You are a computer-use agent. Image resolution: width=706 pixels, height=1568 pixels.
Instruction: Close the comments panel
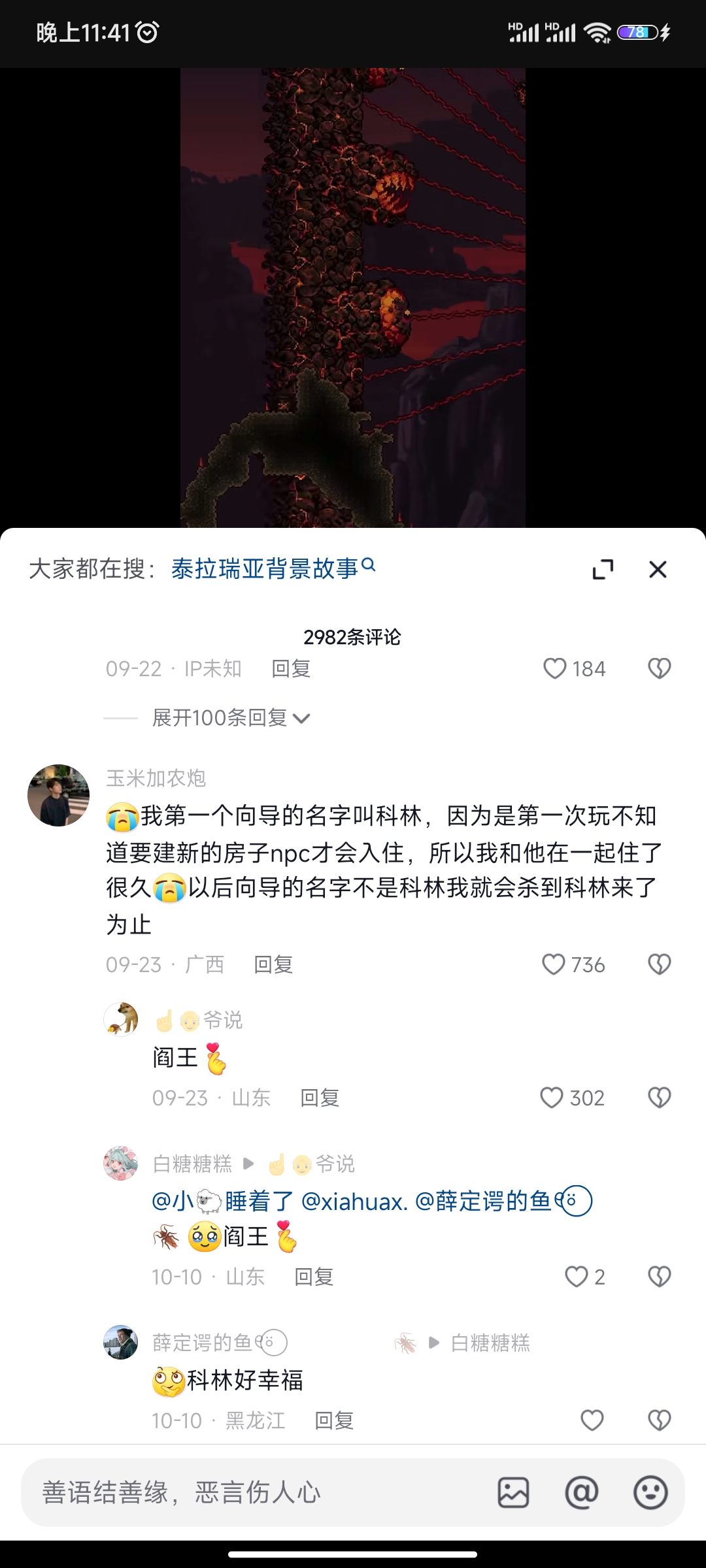[658, 569]
